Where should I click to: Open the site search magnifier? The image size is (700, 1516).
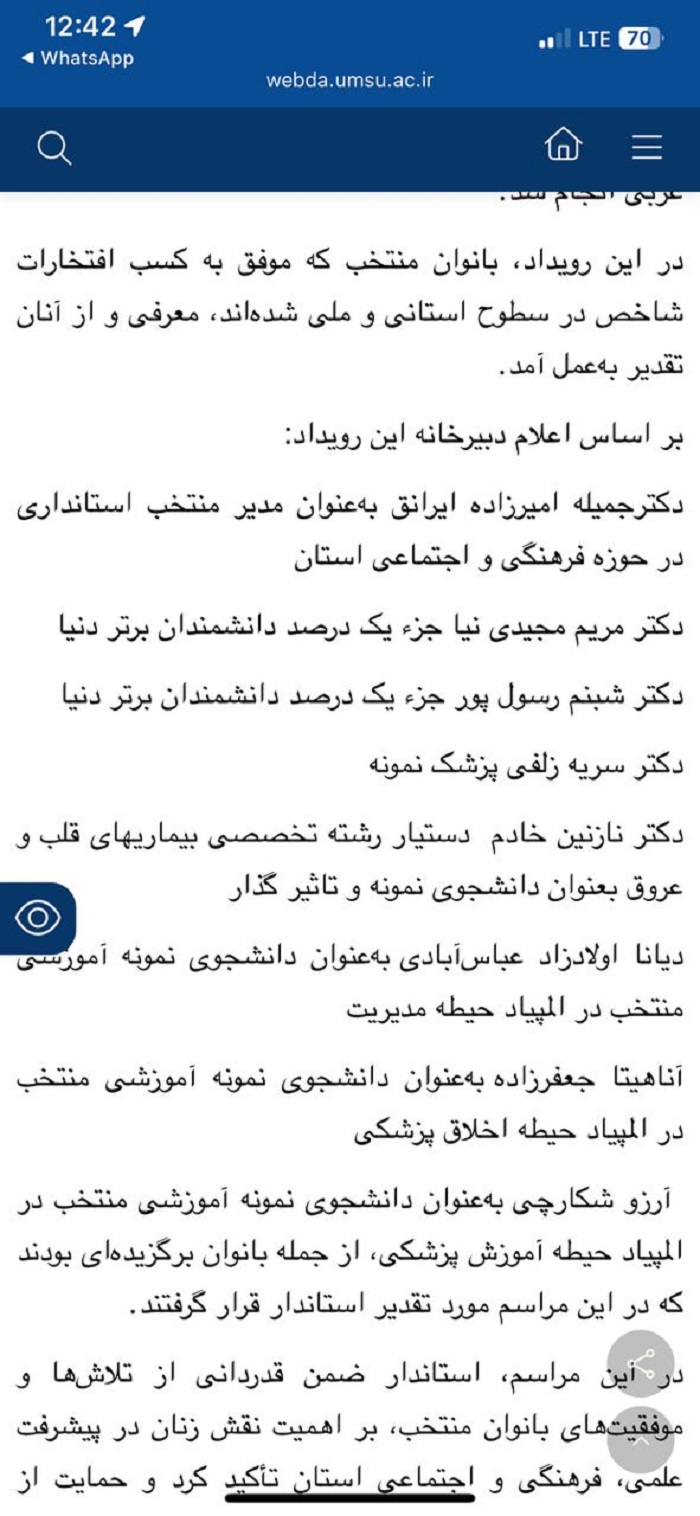tap(54, 148)
